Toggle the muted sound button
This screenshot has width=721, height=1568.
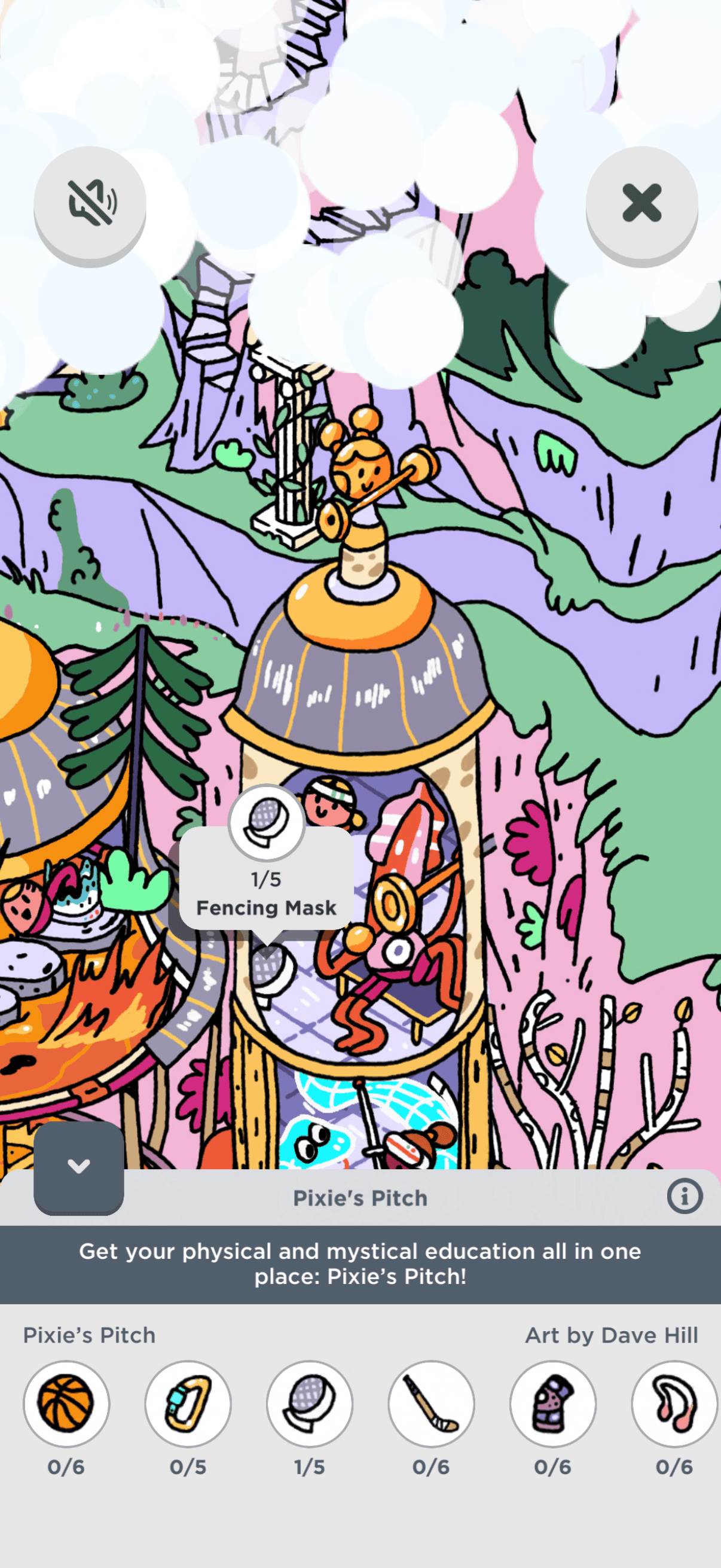[x=90, y=203]
